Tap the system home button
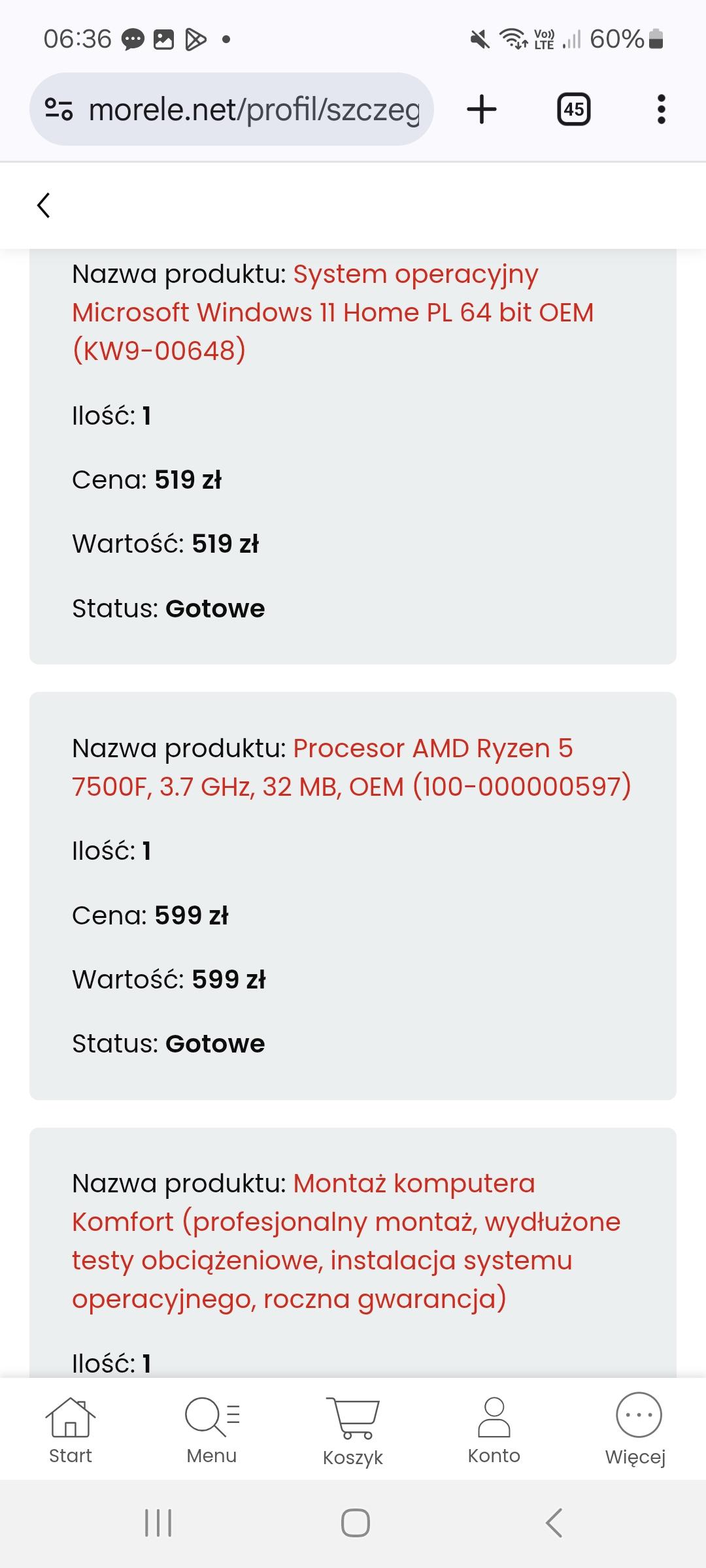The image size is (706, 1568). [355, 1523]
